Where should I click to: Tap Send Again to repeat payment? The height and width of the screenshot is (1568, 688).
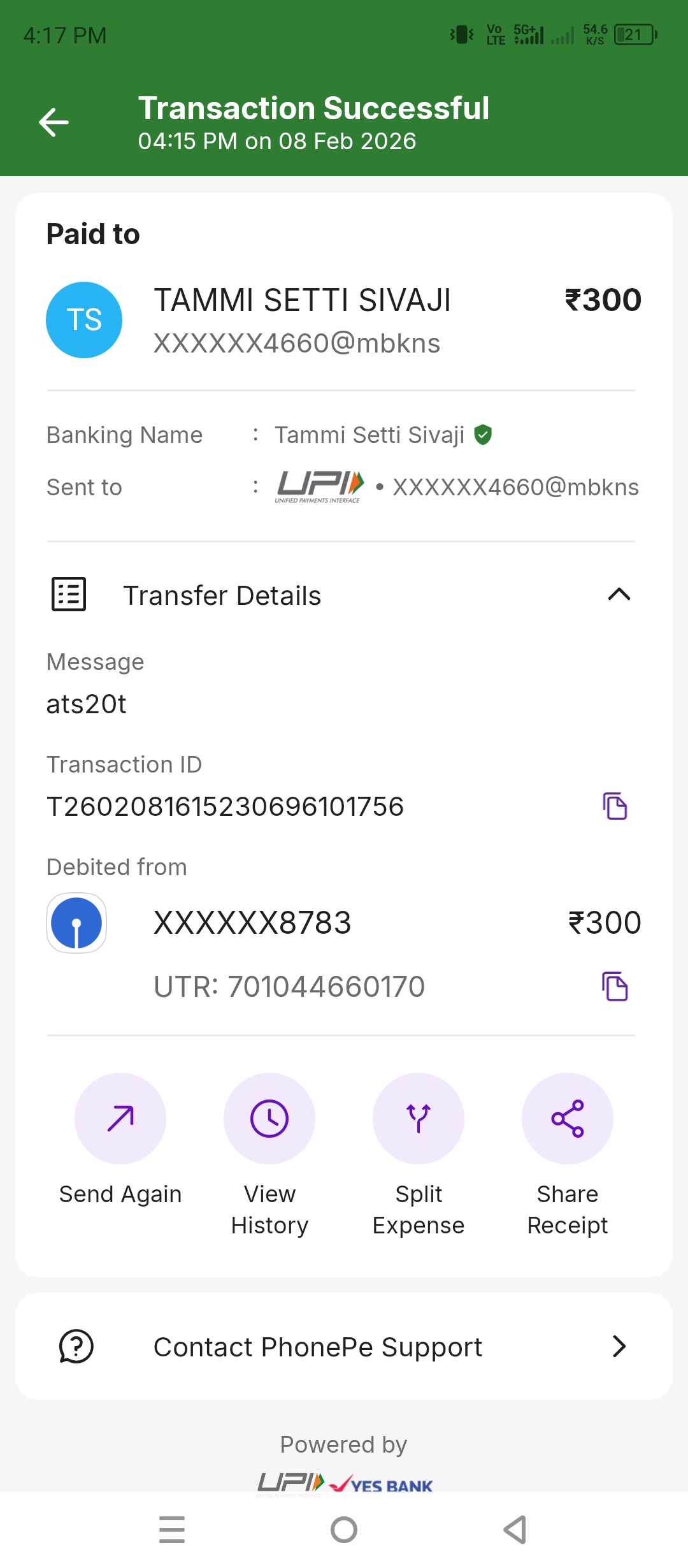(120, 1119)
